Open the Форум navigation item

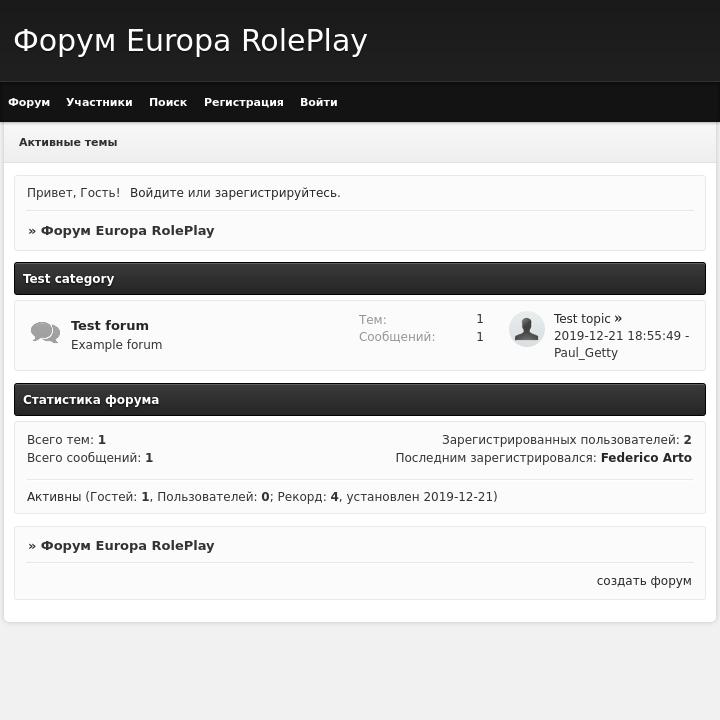click(29, 102)
